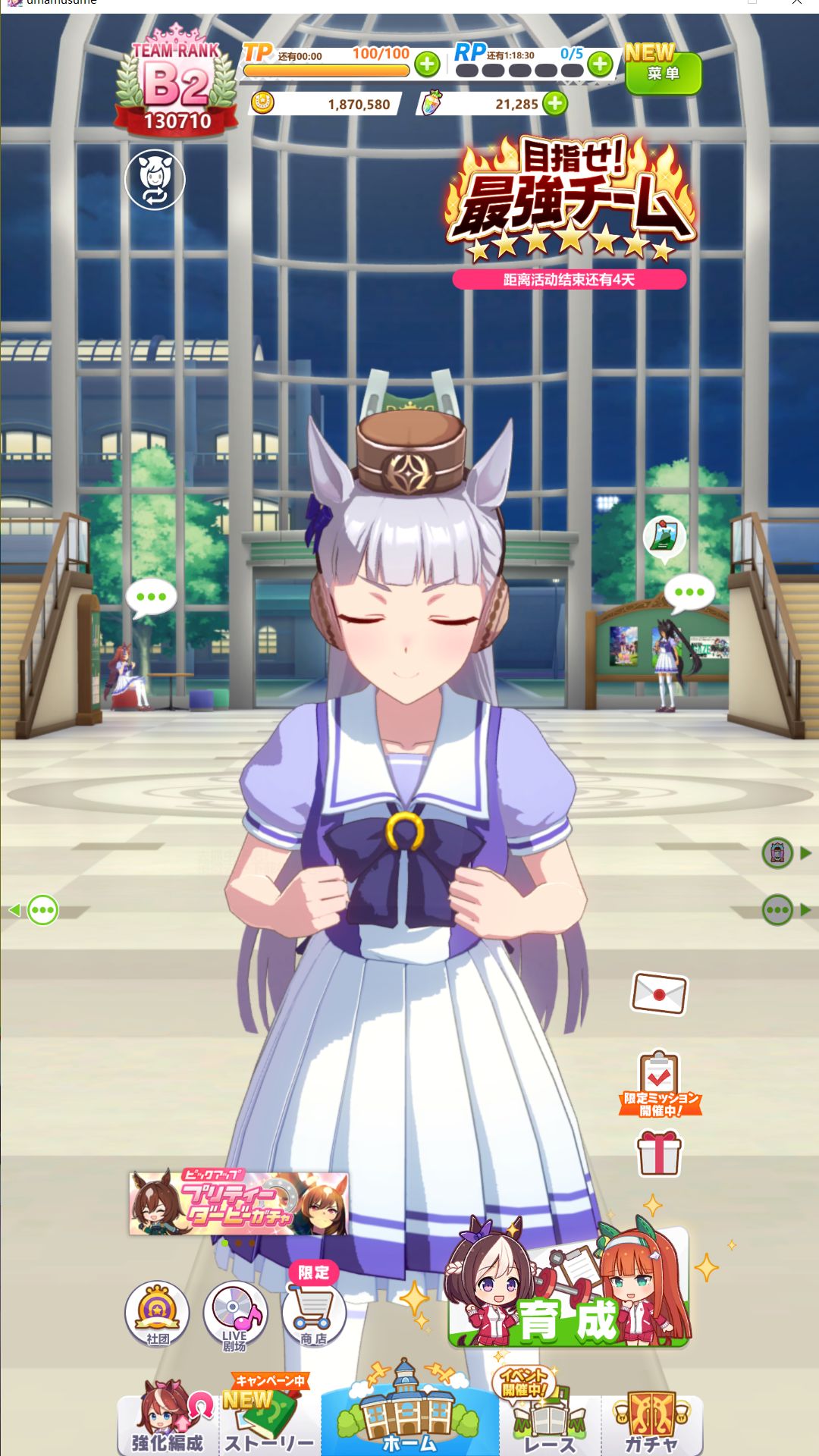819x1456 pixels.
Task: Expand the circled character side panel arrow
Action: (803, 852)
